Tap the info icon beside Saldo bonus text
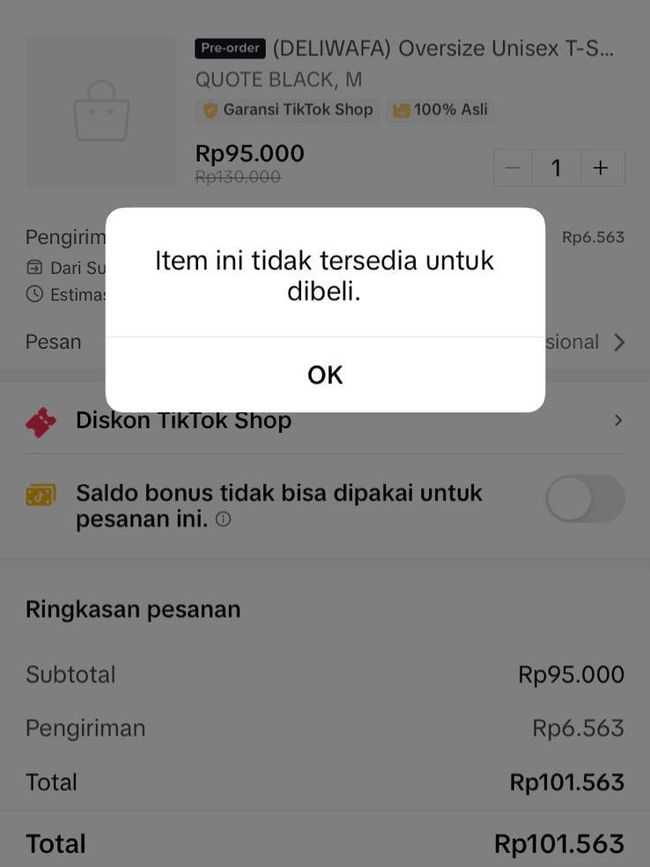Image resolution: width=650 pixels, height=867 pixels. 224,520
